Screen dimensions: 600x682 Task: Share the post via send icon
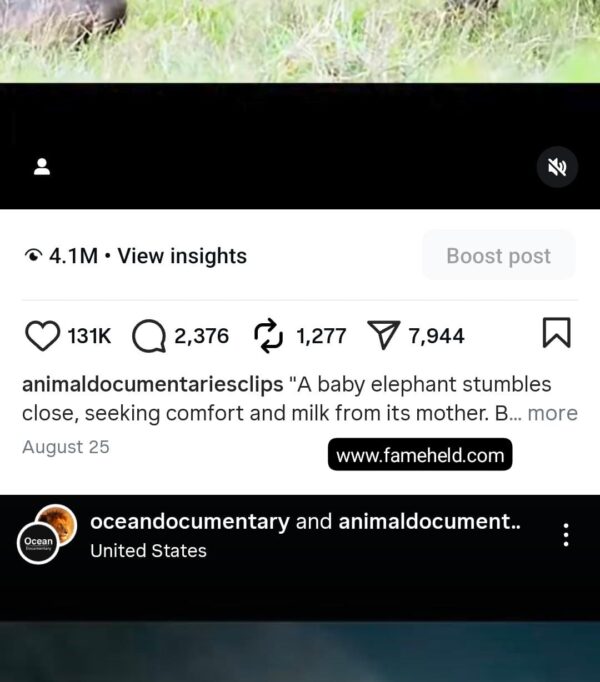pos(384,335)
